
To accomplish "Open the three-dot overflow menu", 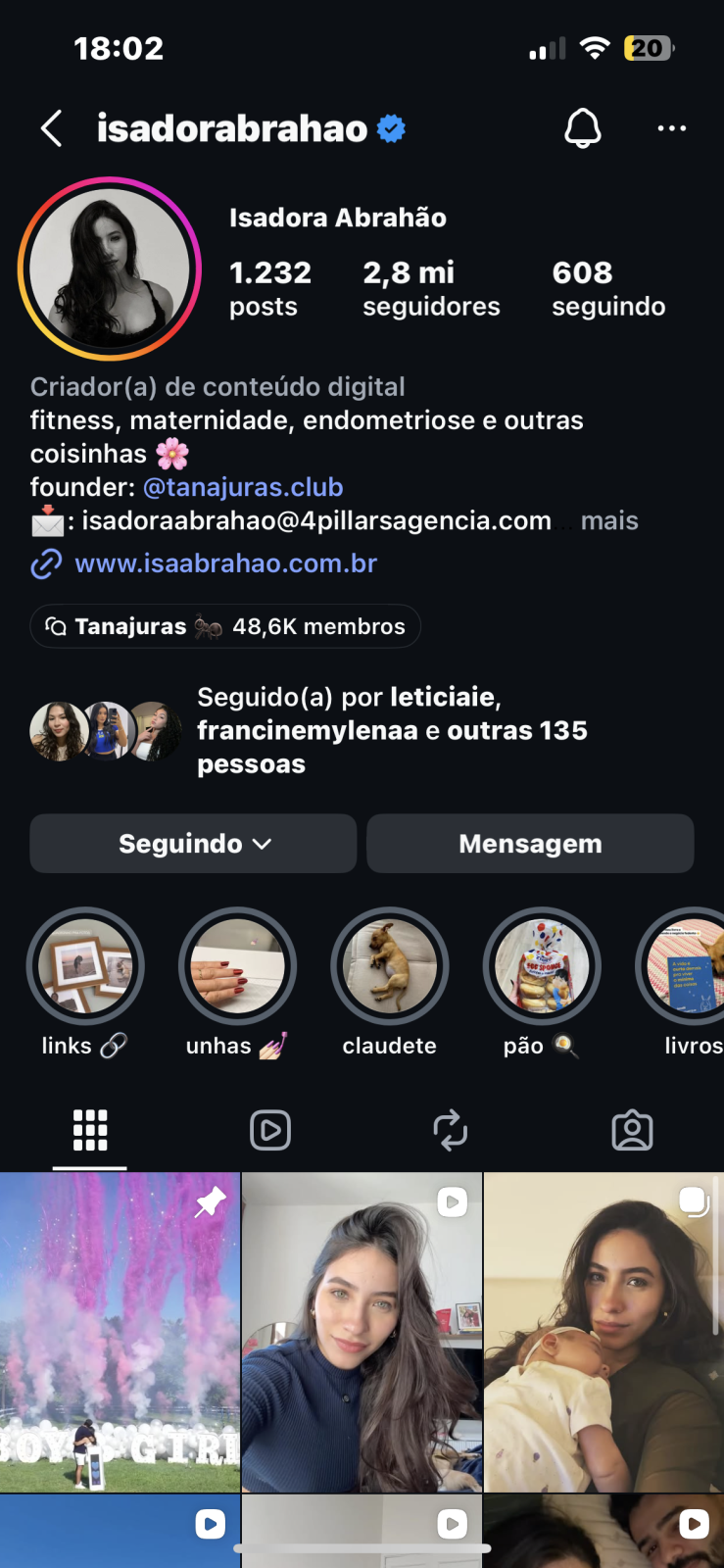I will 671,128.
